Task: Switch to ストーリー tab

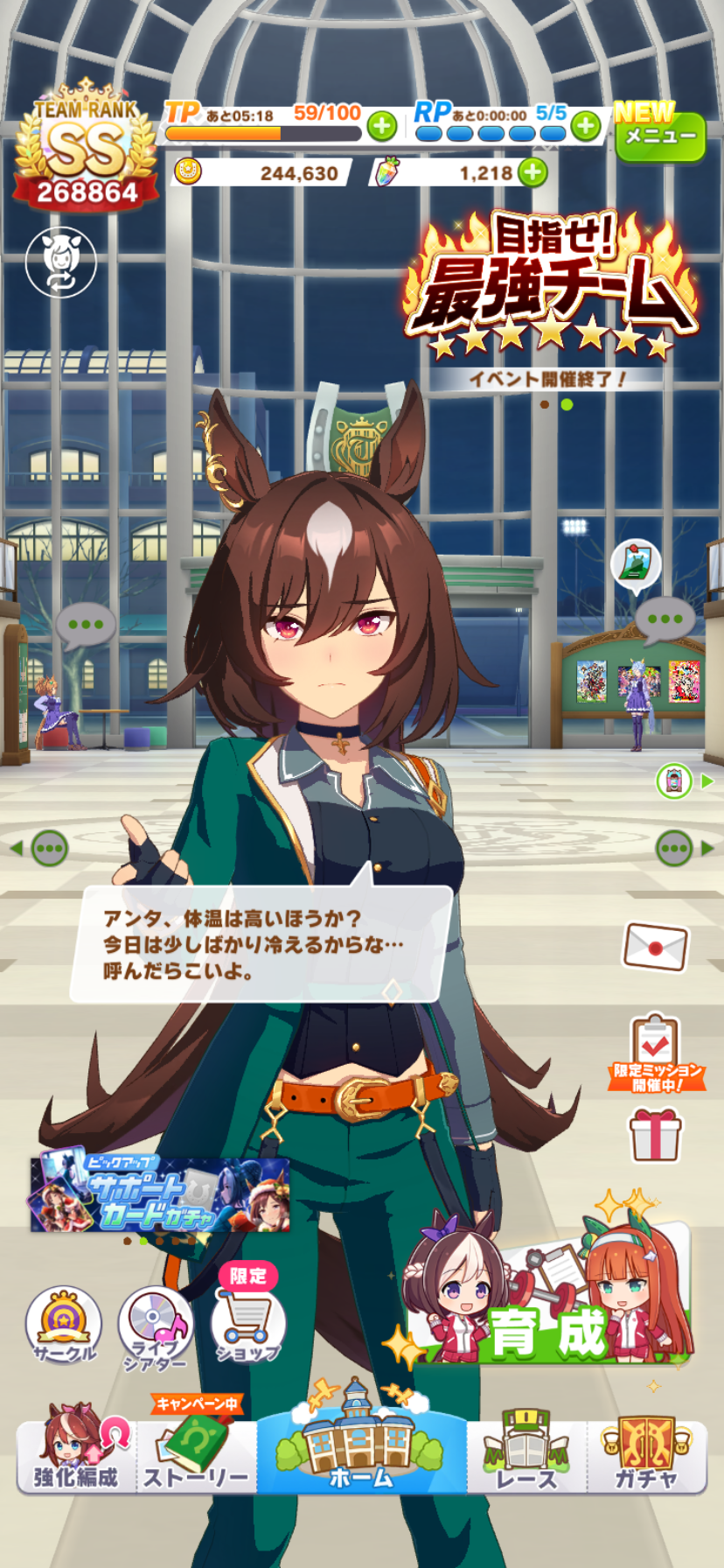Action: pyautogui.click(x=197, y=1456)
